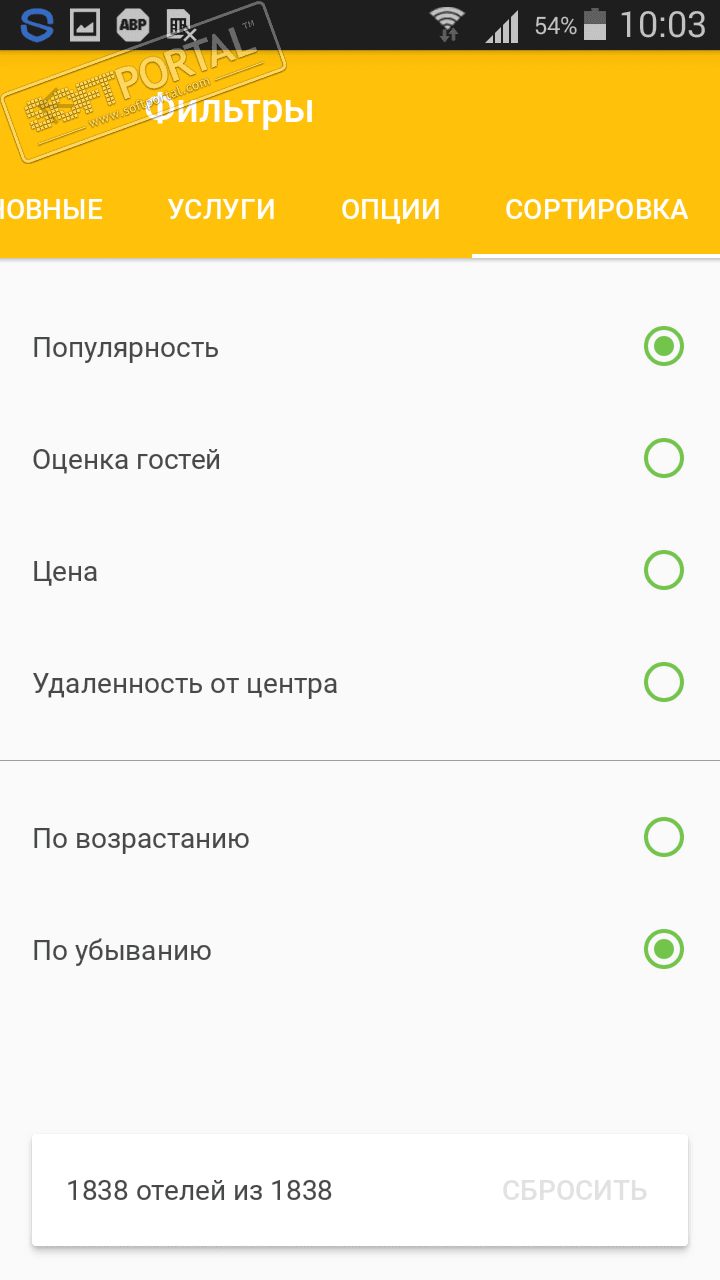Show the 1838 отелей results
Viewport: 720px width, 1280px height.
[x=200, y=1191]
